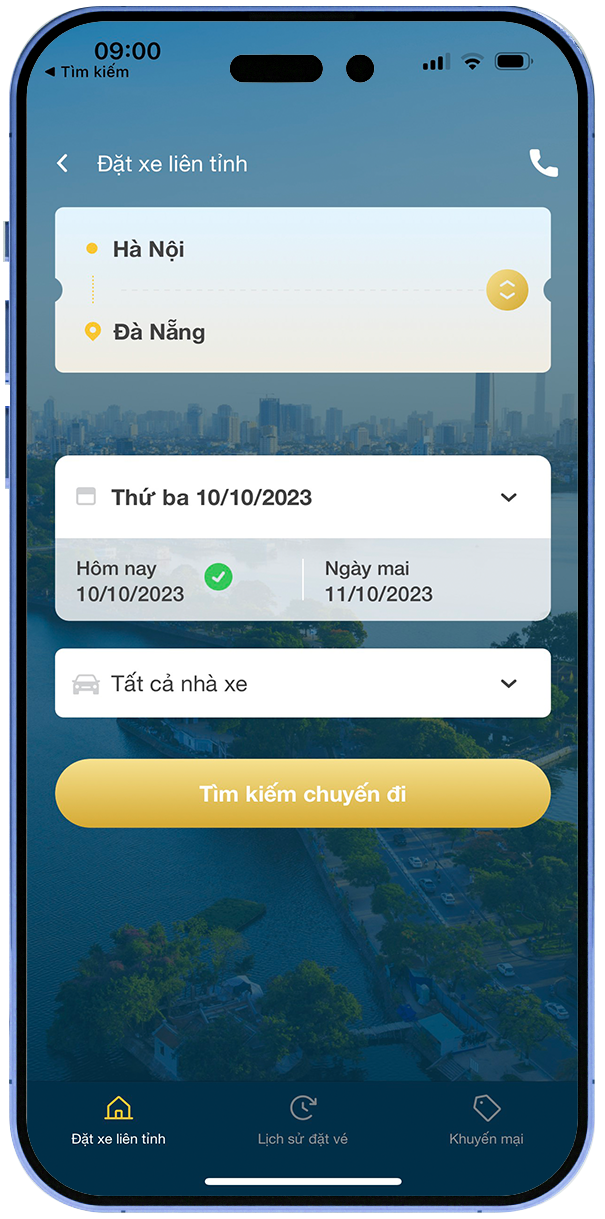This screenshot has height=1219, width=605.
Task: Go back using the arrow icon
Action: pos(63,163)
